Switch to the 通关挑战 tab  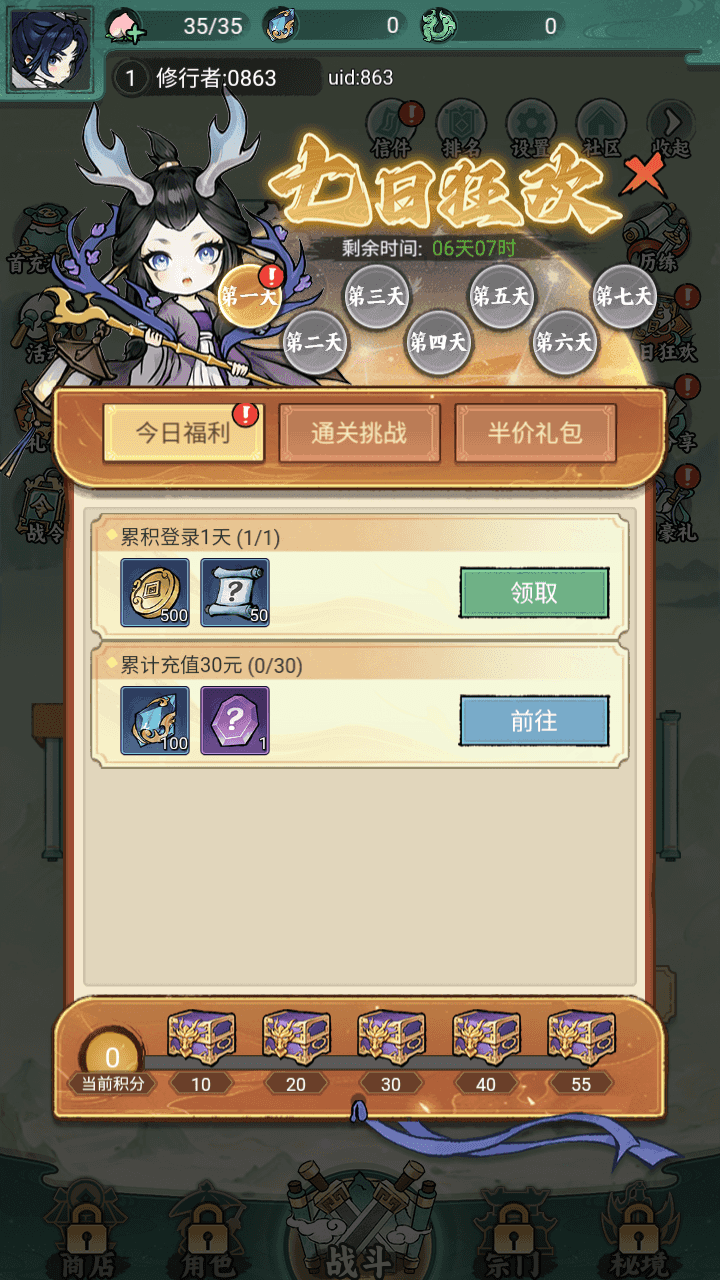pyautogui.click(x=361, y=432)
